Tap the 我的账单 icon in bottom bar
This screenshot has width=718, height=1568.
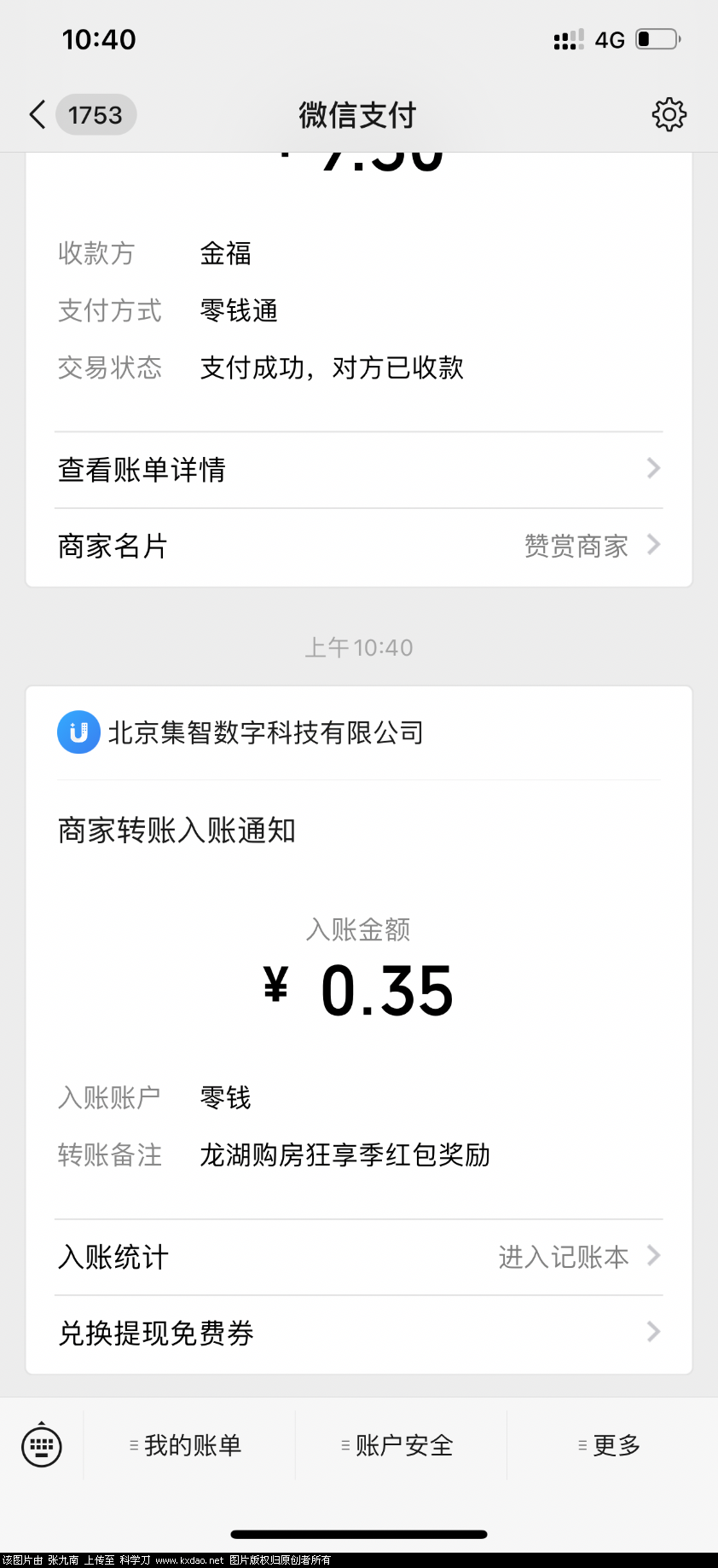(x=132, y=1444)
